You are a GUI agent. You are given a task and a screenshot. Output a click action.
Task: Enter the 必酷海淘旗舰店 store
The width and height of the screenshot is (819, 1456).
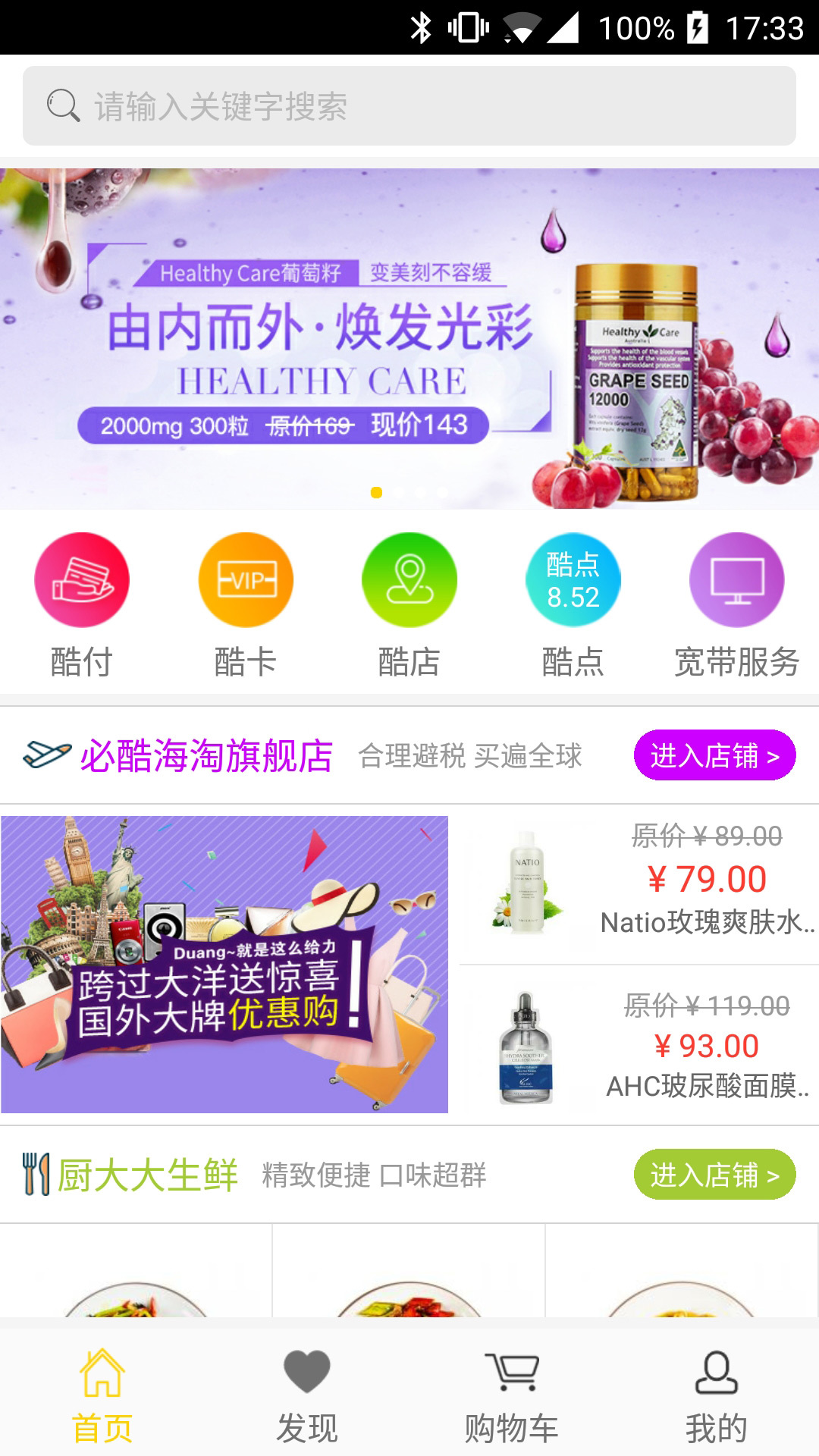tap(714, 755)
